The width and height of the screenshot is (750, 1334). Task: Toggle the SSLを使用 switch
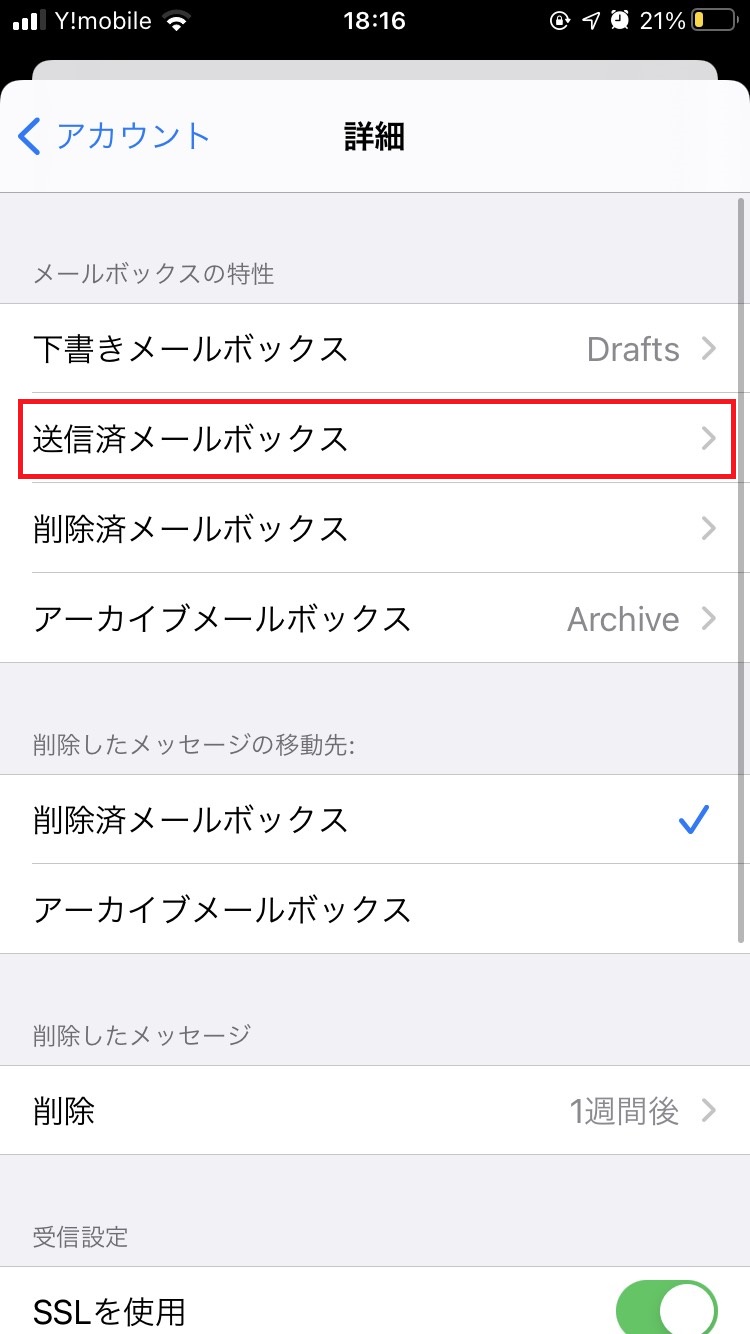pos(667,1308)
